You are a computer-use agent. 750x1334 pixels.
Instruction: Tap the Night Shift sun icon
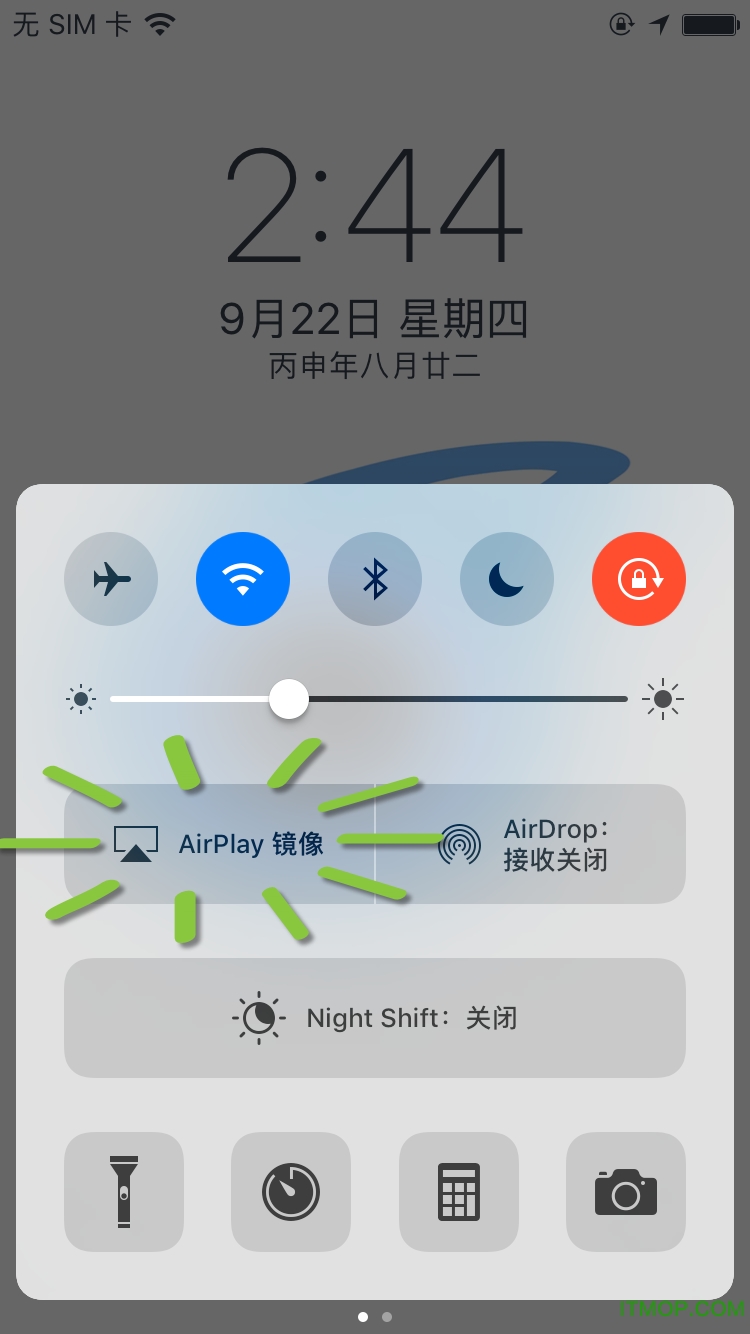[257, 1017]
